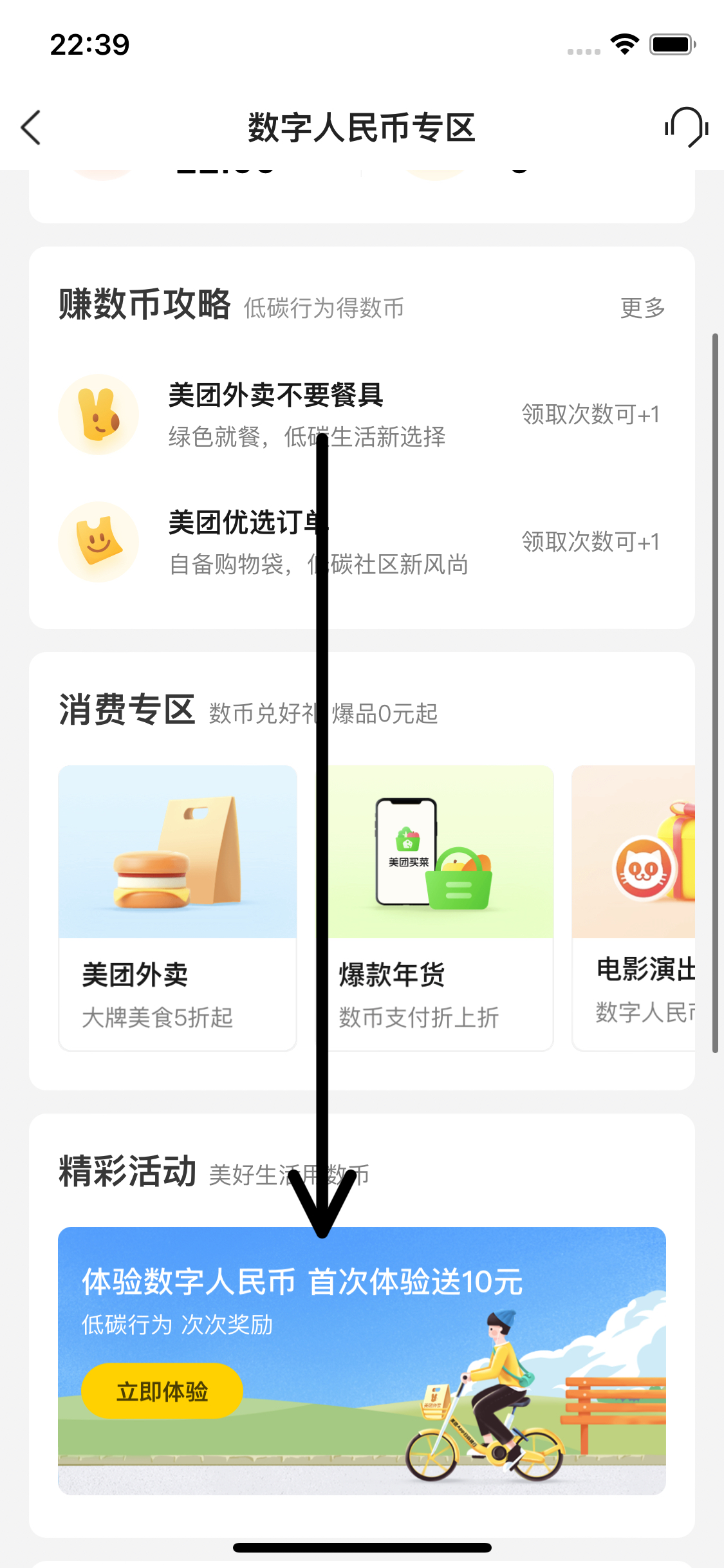The image size is (724, 1568).
Task: Tap the 立即体验 button
Action: tap(162, 1391)
